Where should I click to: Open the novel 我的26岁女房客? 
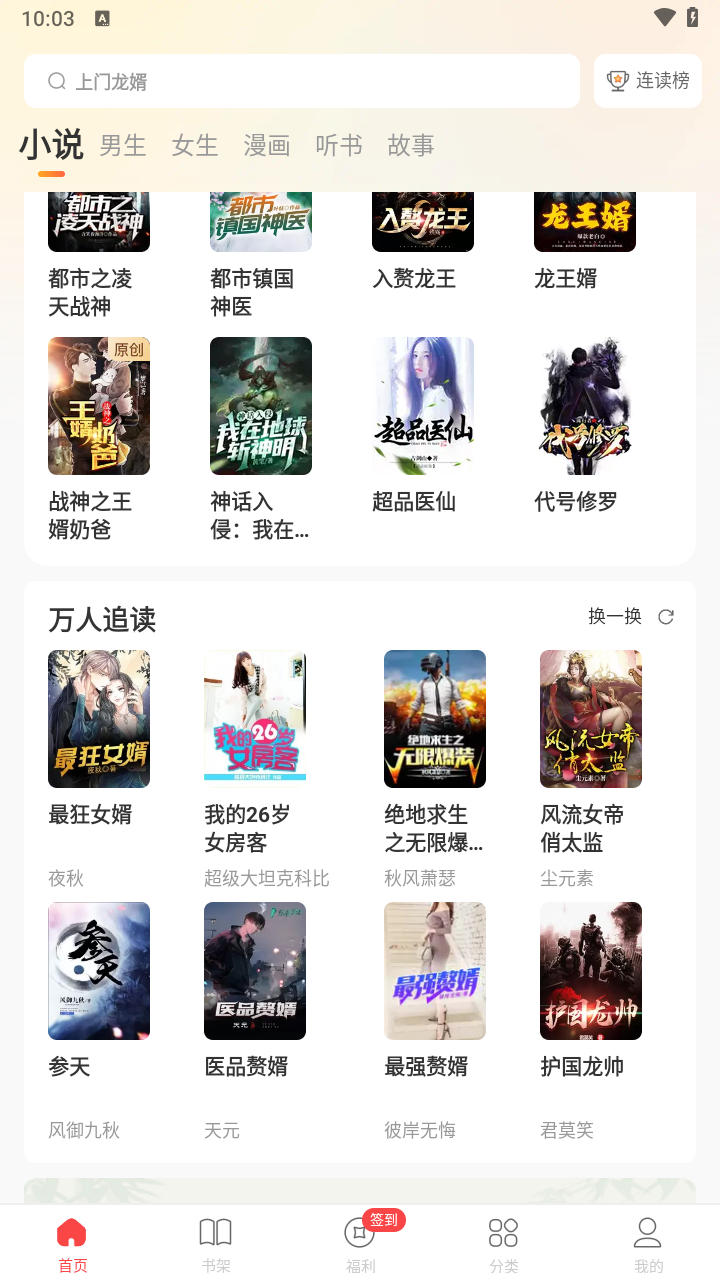255,719
